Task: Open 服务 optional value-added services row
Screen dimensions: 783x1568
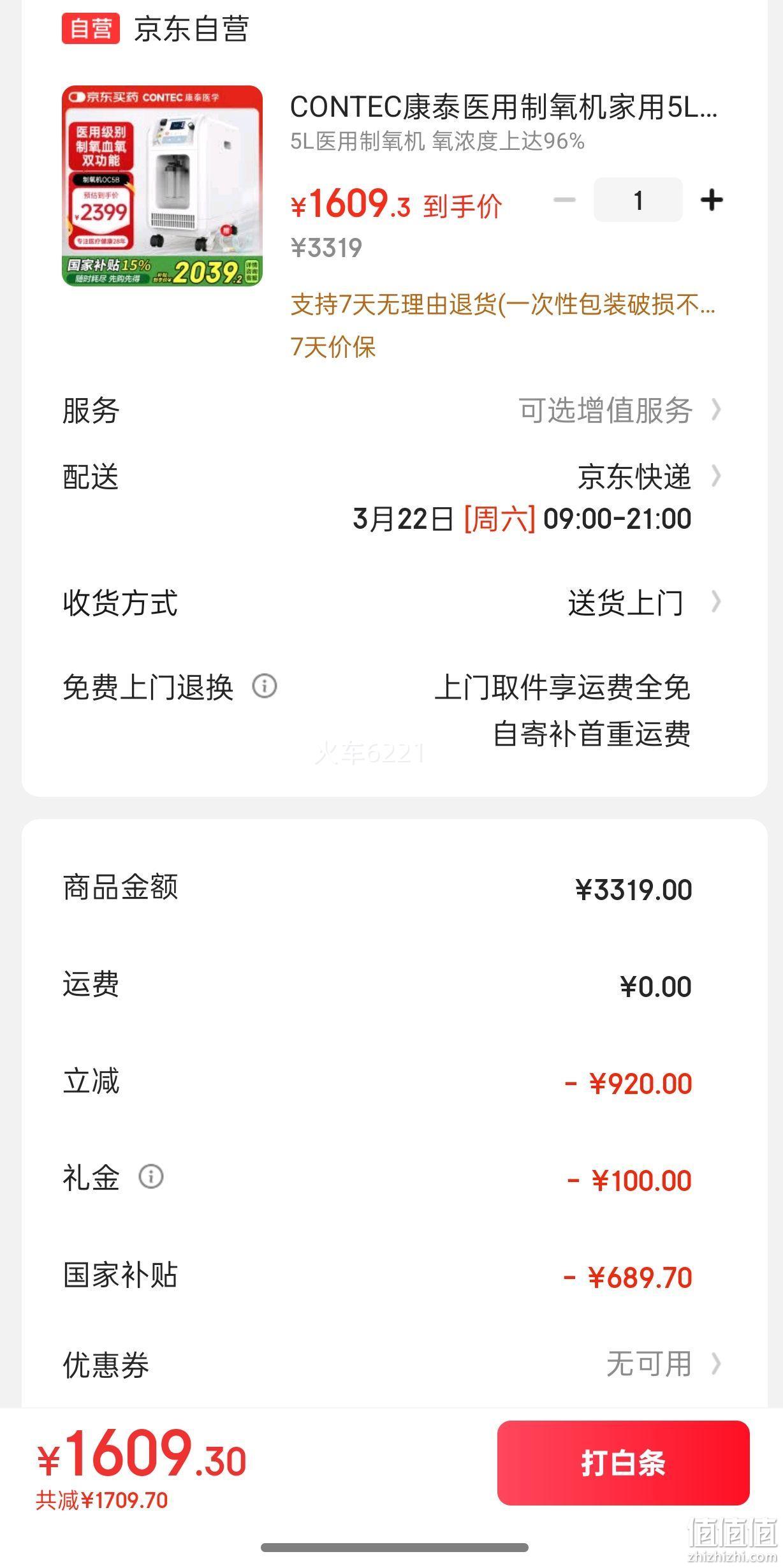Action: [x=393, y=410]
